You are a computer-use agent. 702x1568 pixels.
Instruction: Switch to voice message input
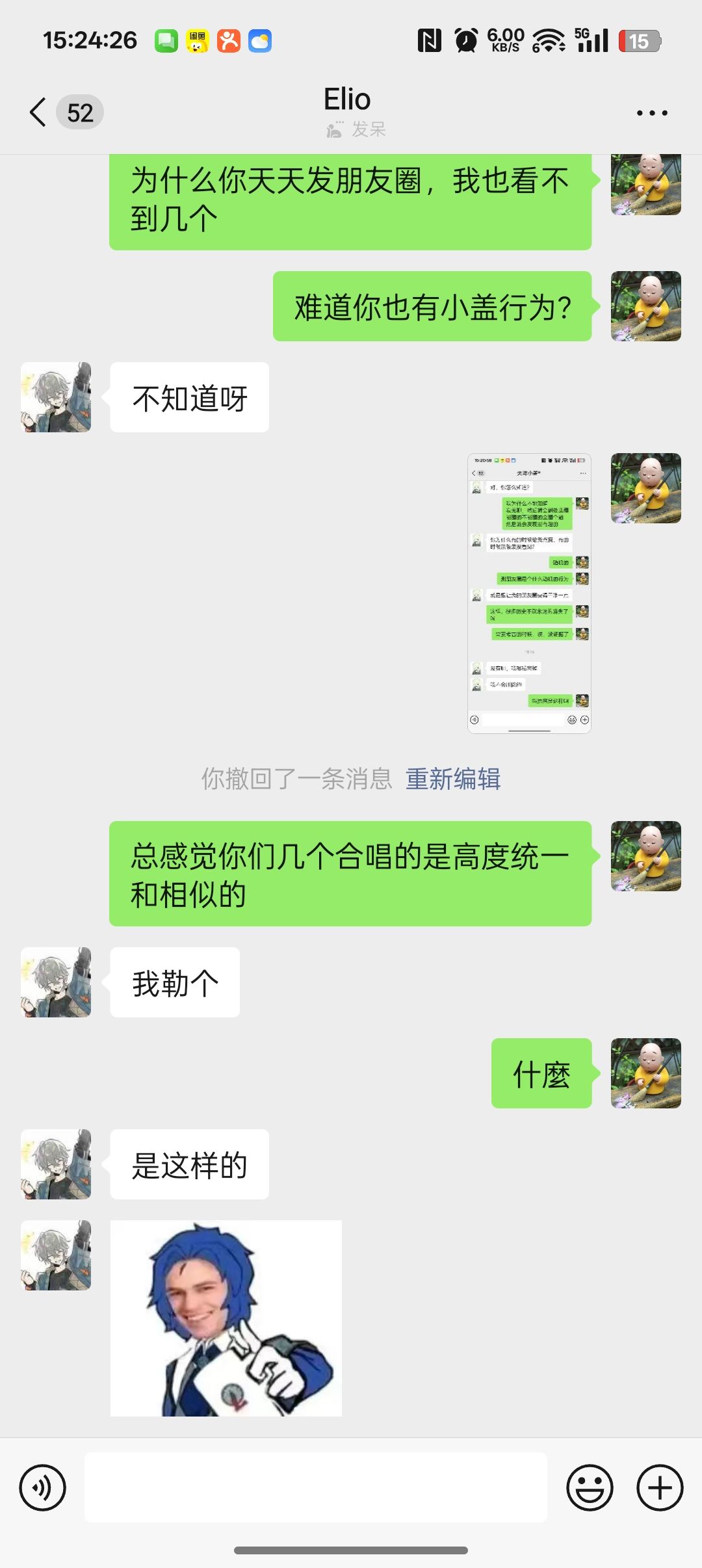click(x=43, y=1487)
